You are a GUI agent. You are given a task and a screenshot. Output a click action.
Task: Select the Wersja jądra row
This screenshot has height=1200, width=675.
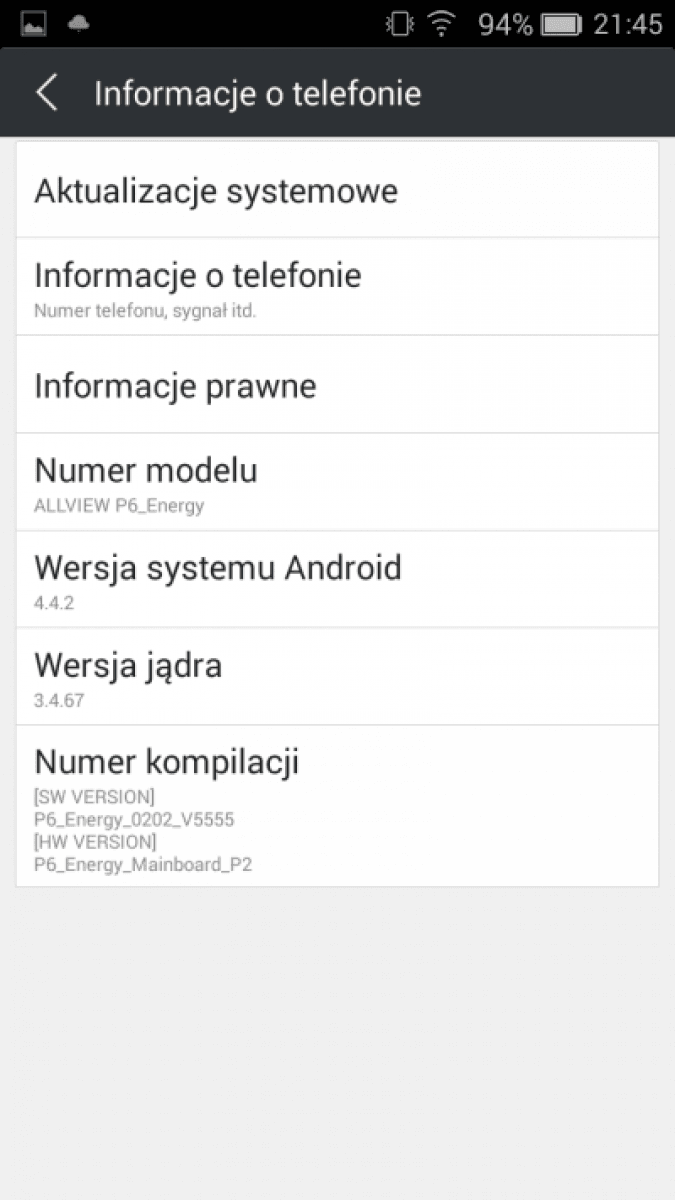click(x=337, y=677)
